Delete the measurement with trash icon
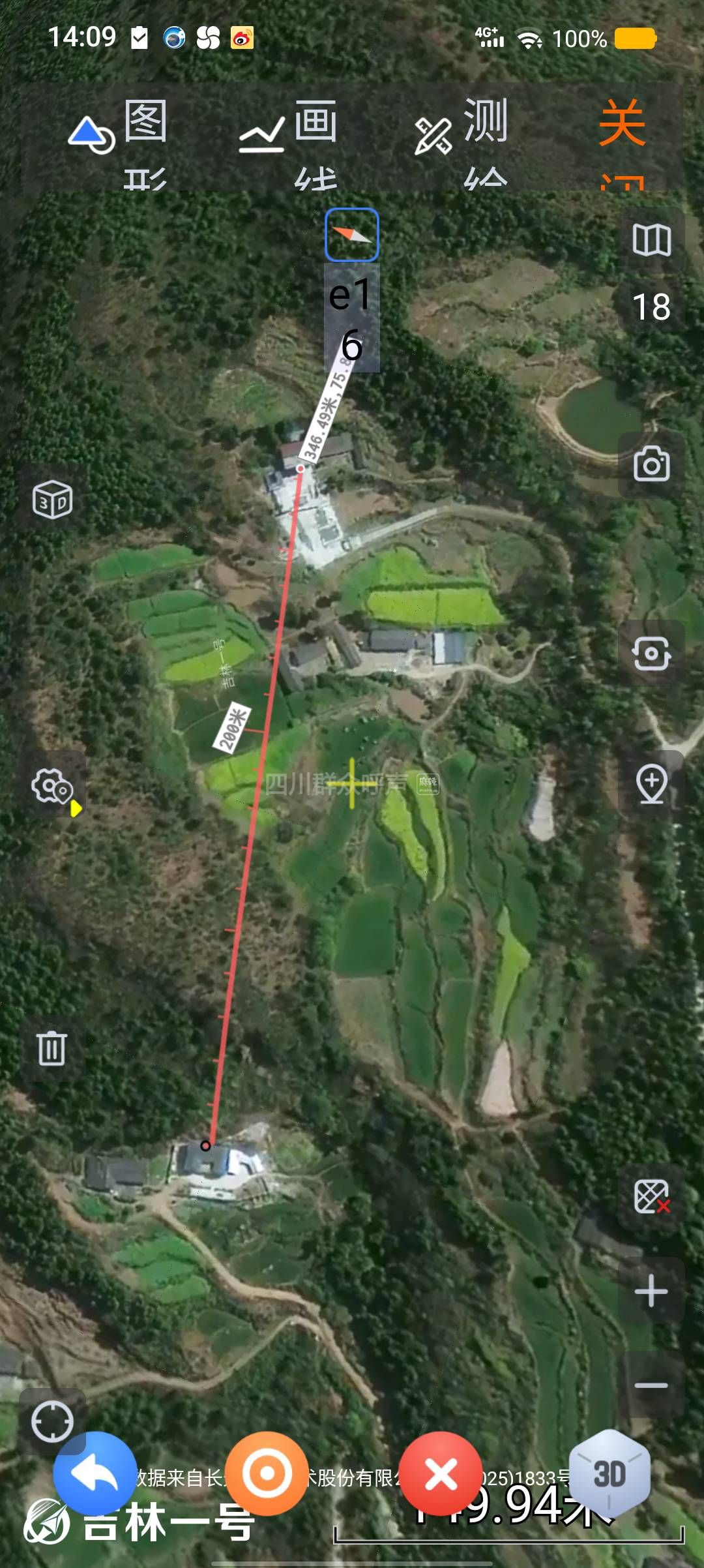Viewport: 704px width, 1568px height. point(51,1048)
